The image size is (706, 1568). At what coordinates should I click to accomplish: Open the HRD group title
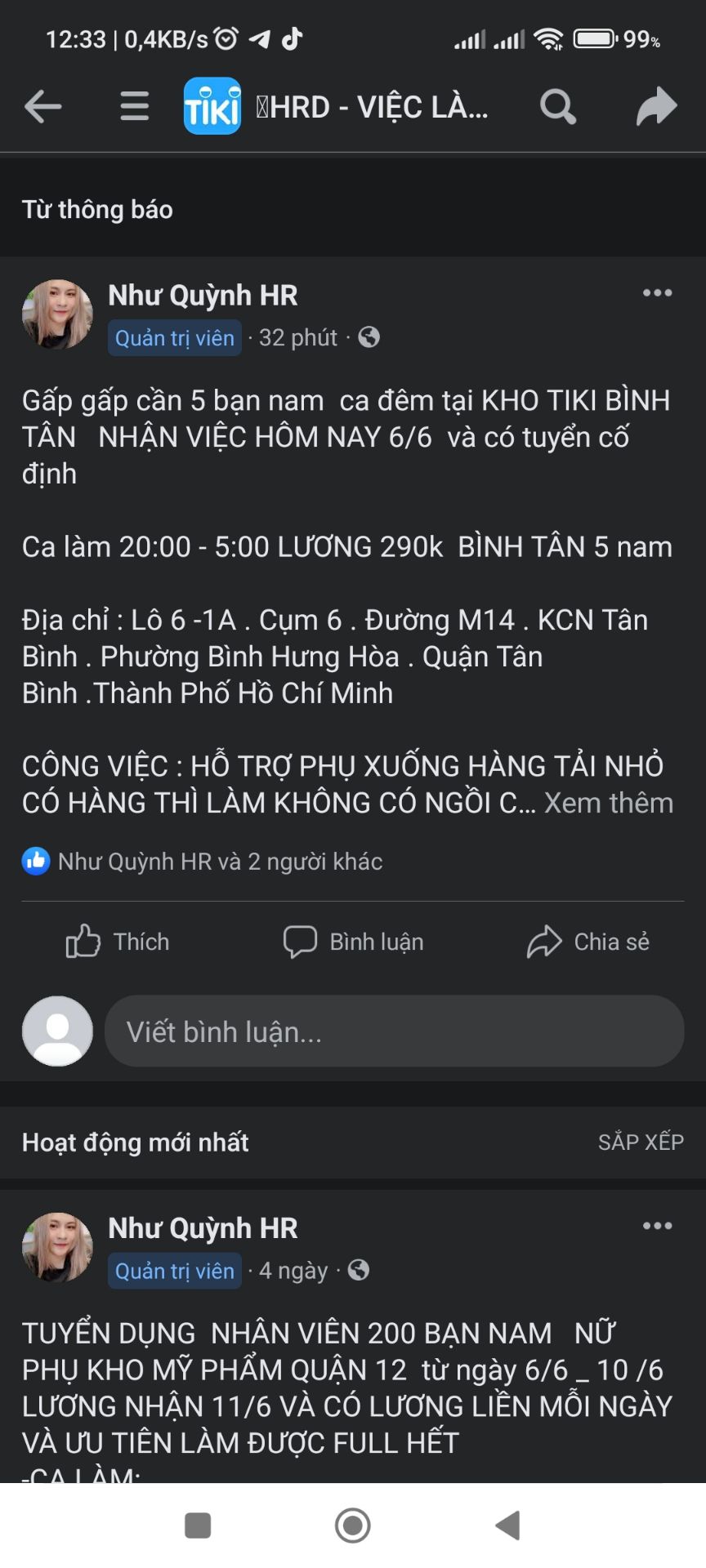(372, 107)
